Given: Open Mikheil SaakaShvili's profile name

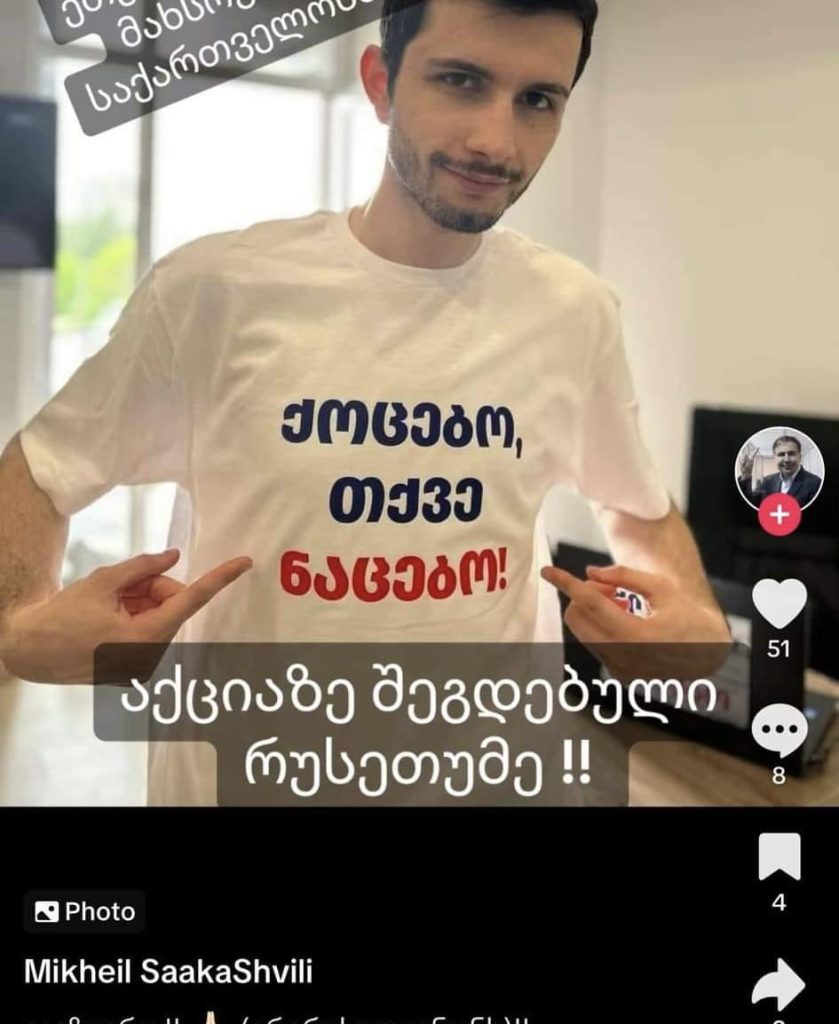Looking at the screenshot, I should [168, 970].
